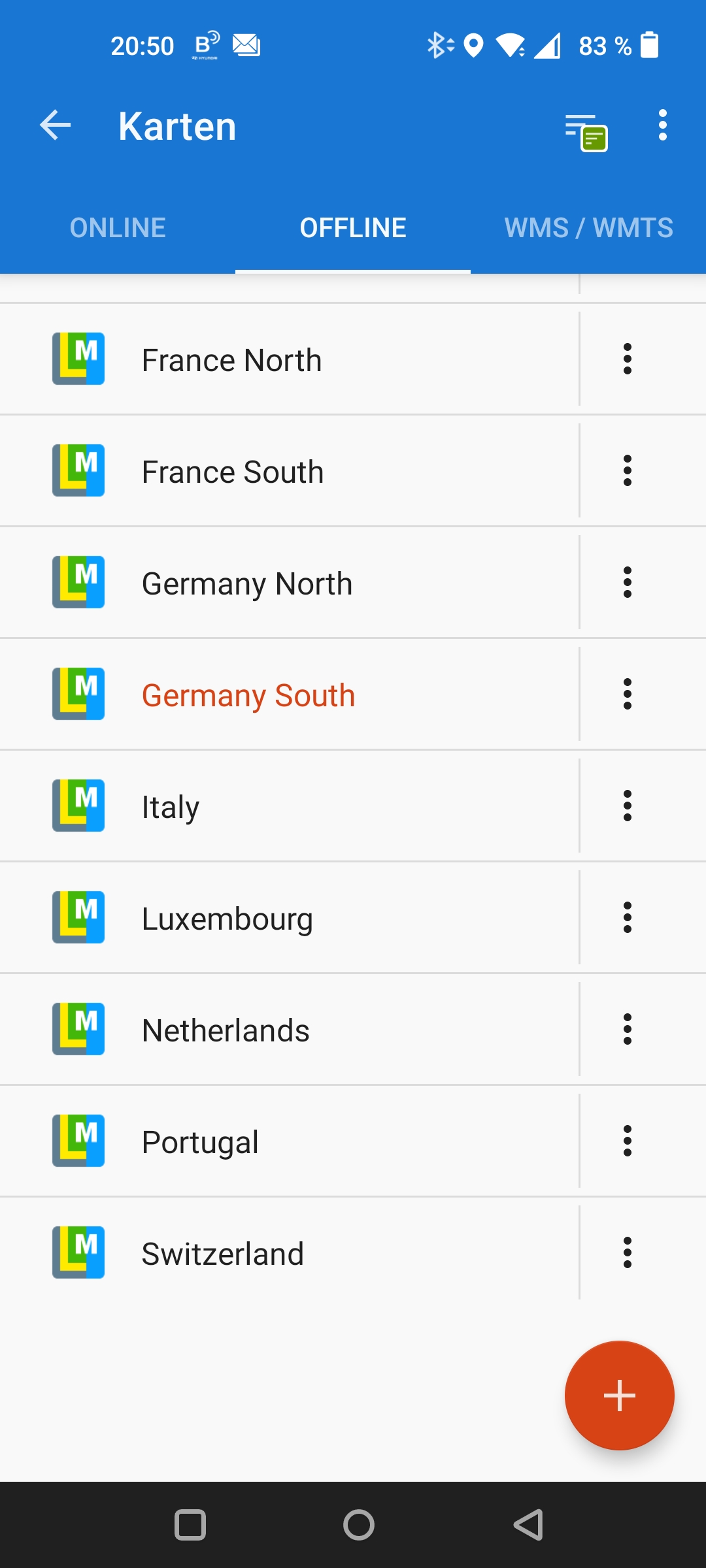Screen dimensions: 706x1568
Task: Add a new map with plus button
Action: point(619,1396)
